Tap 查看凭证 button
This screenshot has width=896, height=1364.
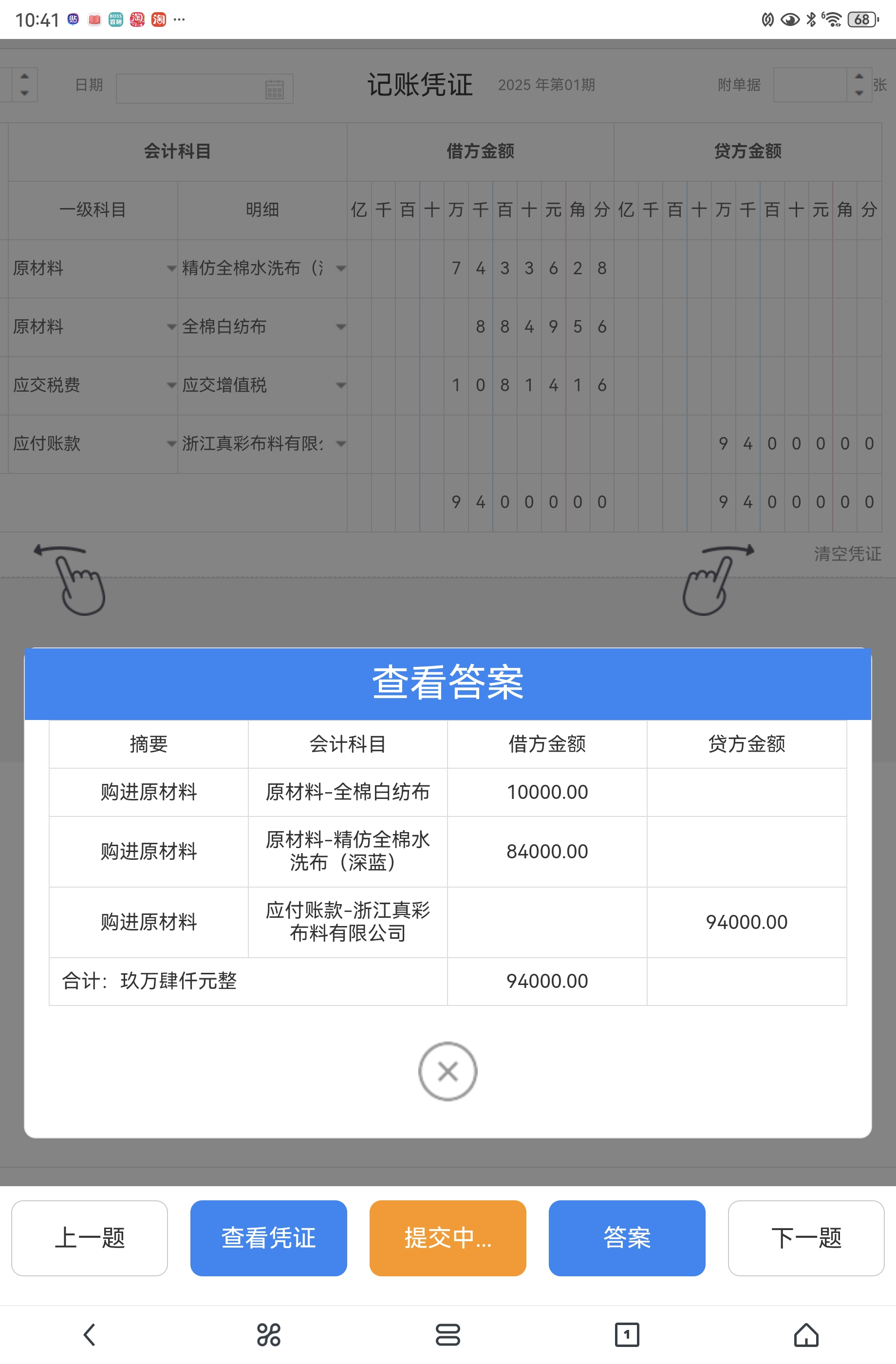(x=268, y=1237)
